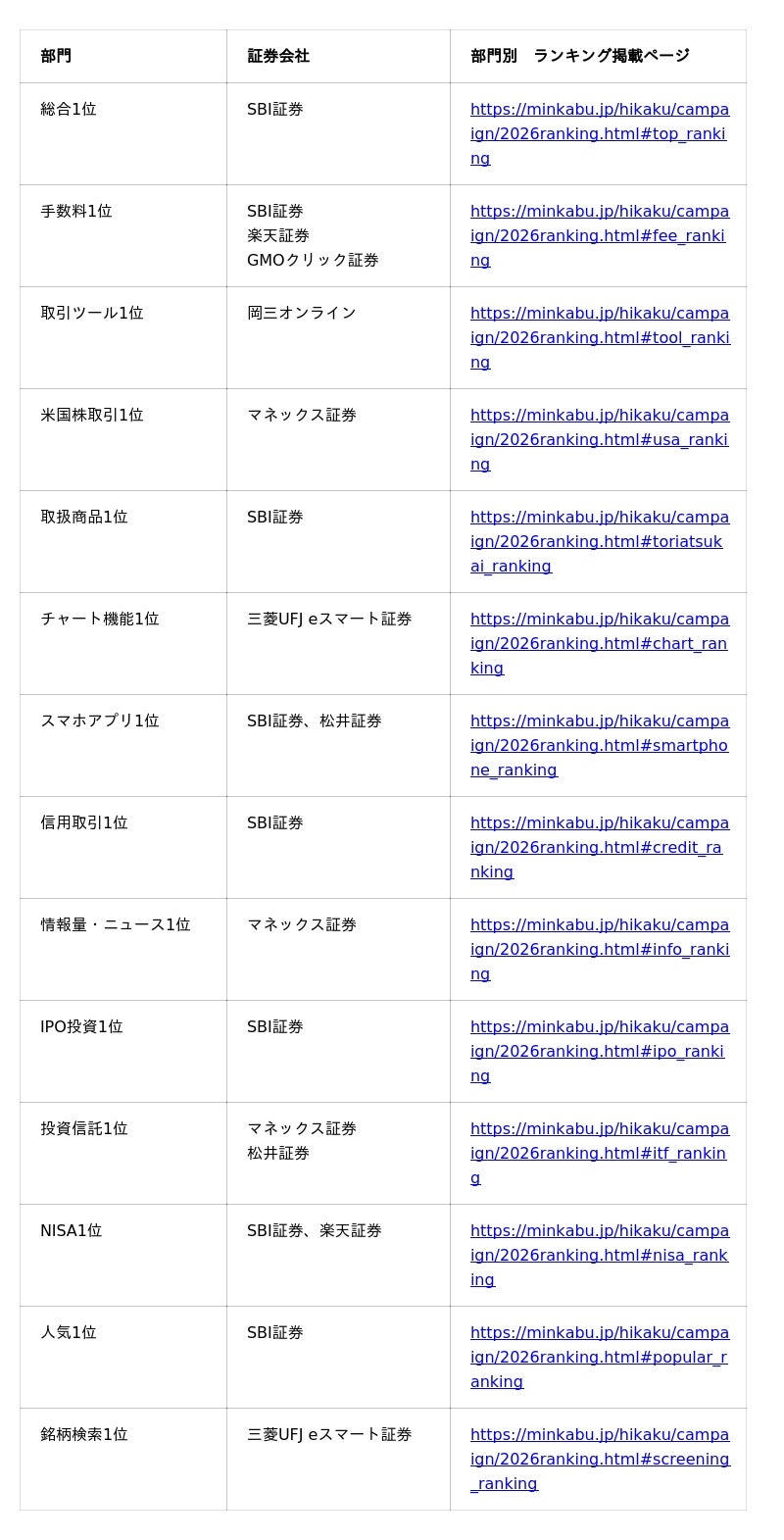Open the toriatsukai_ranking link for 取扱商品1位
The image size is (784, 1540).
coord(598,541)
